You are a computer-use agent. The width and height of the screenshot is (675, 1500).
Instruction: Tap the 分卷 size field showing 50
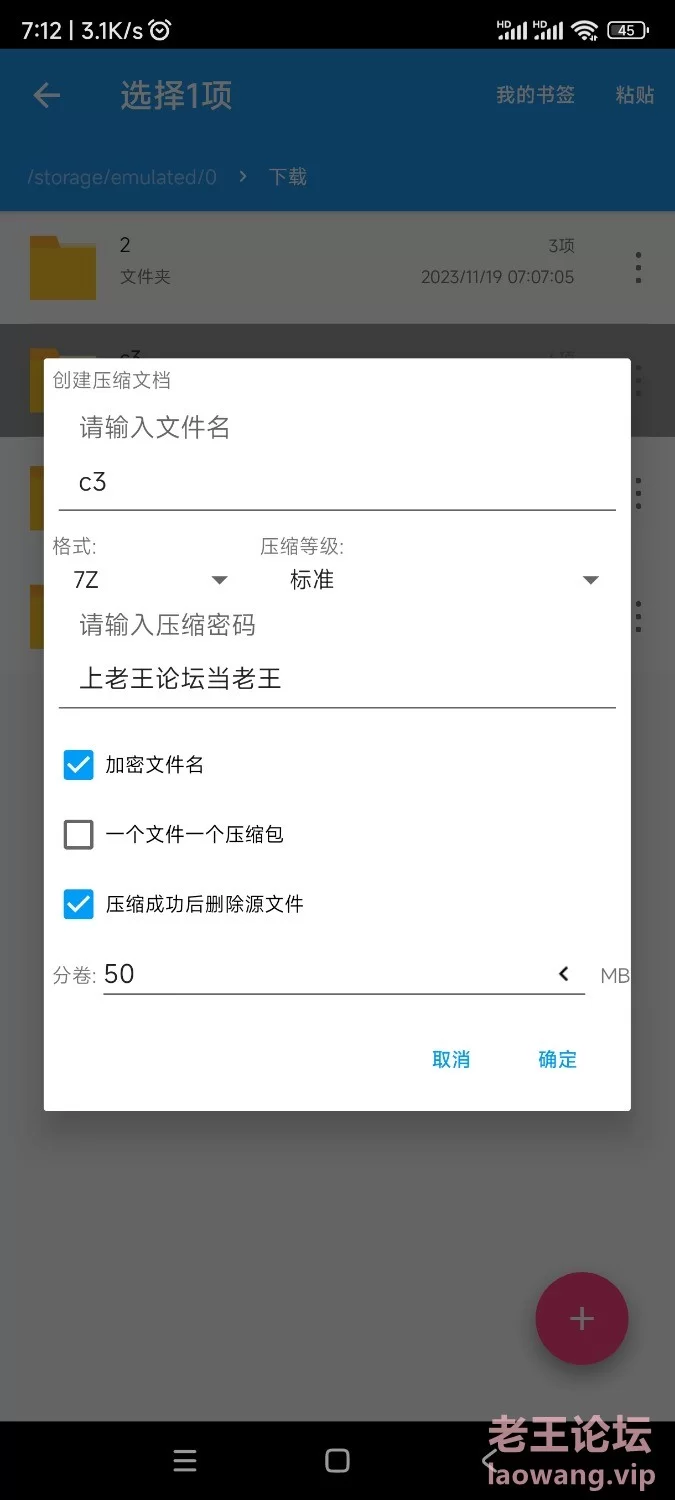pyautogui.click(x=325, y=974)
